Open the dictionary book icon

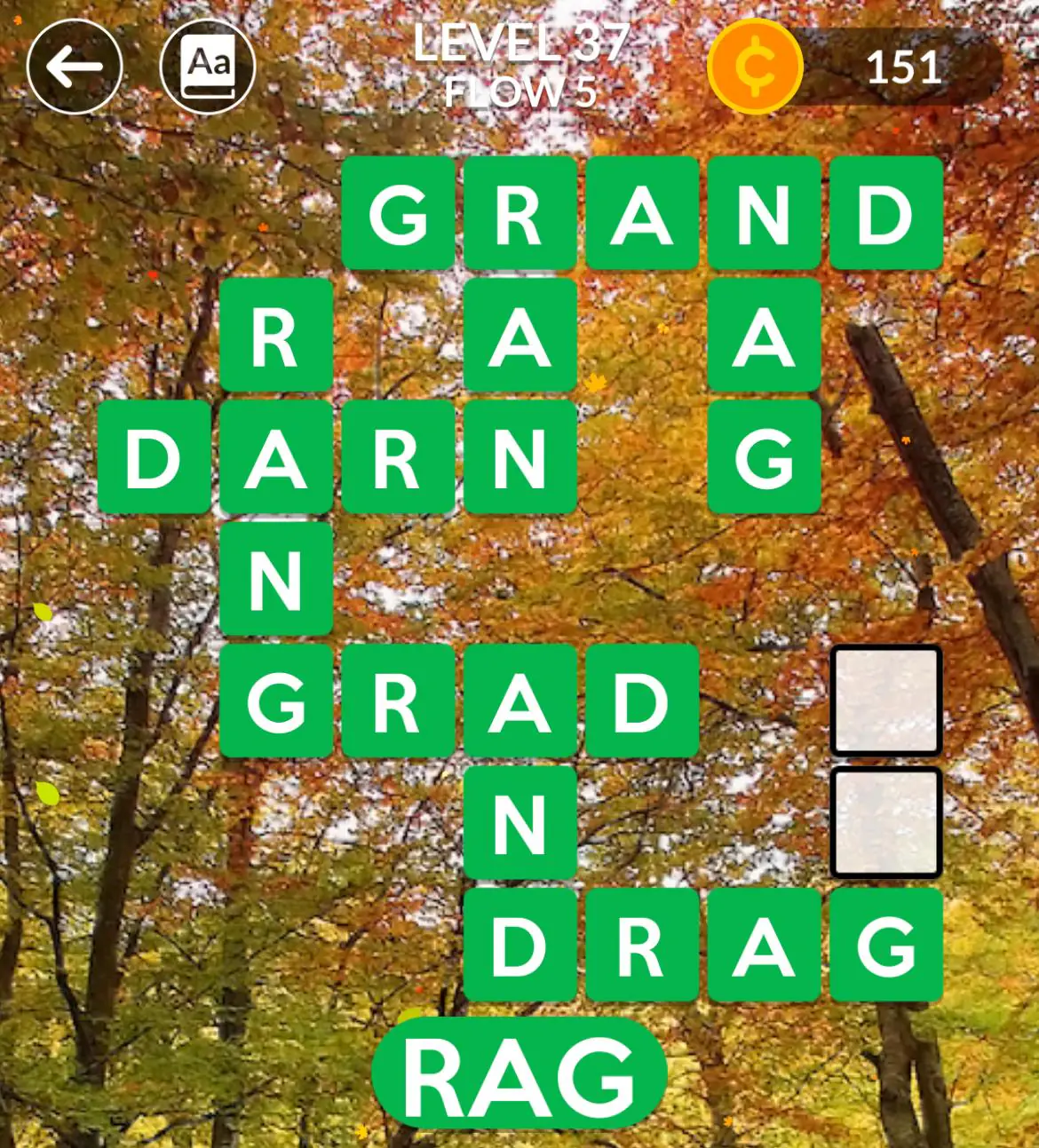[x=208, y=67]
